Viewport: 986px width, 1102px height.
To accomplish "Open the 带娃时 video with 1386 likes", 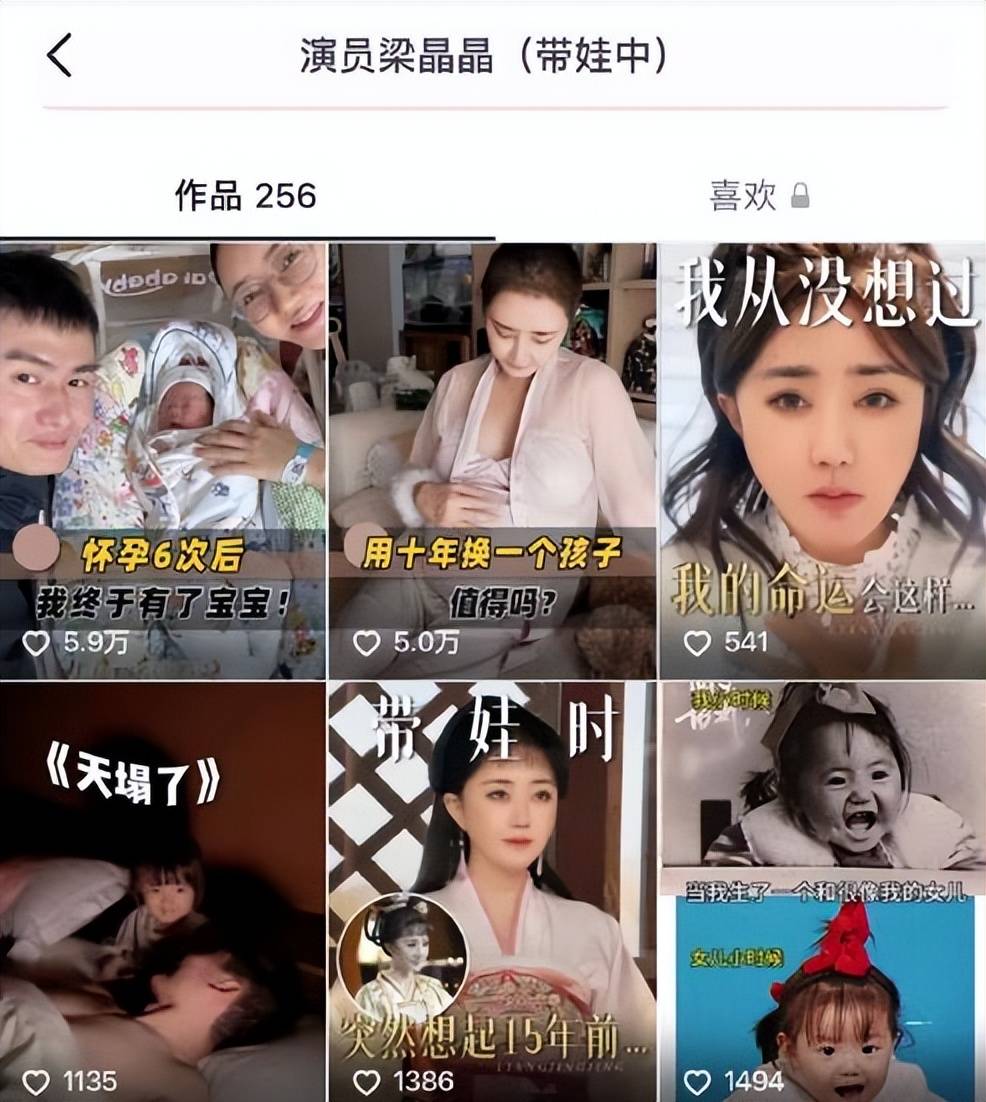I will (492, 890).
